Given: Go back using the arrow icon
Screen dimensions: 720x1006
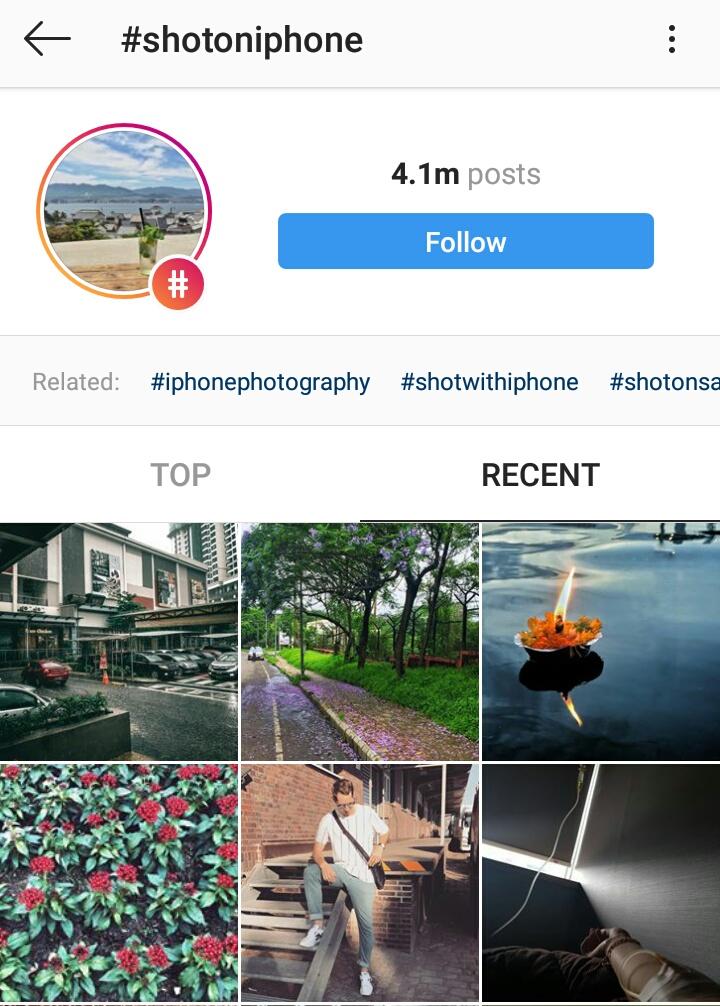Looking at the screenshot, I should click(47, 40).
